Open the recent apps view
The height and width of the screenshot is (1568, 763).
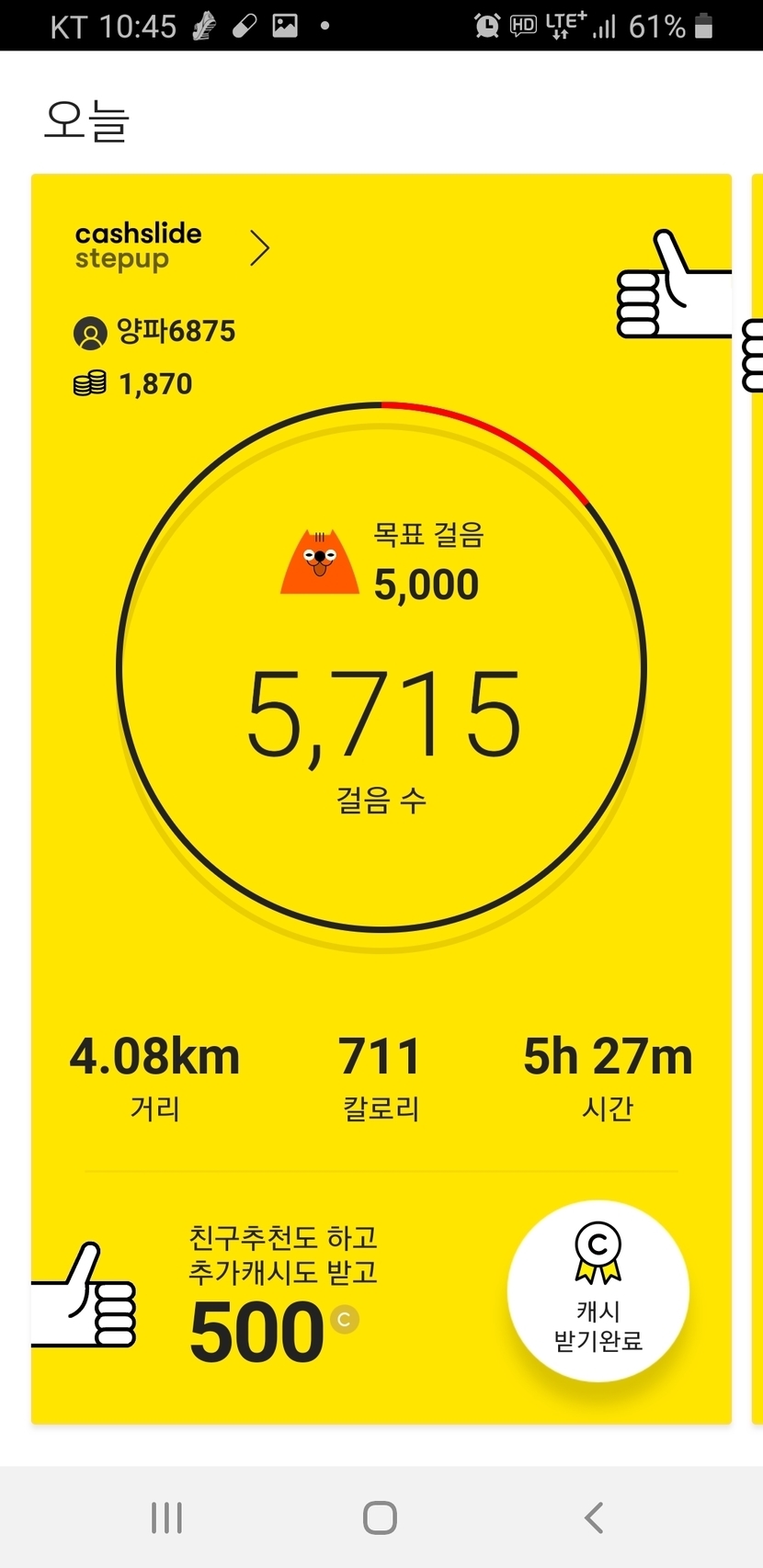[166, 1517]
